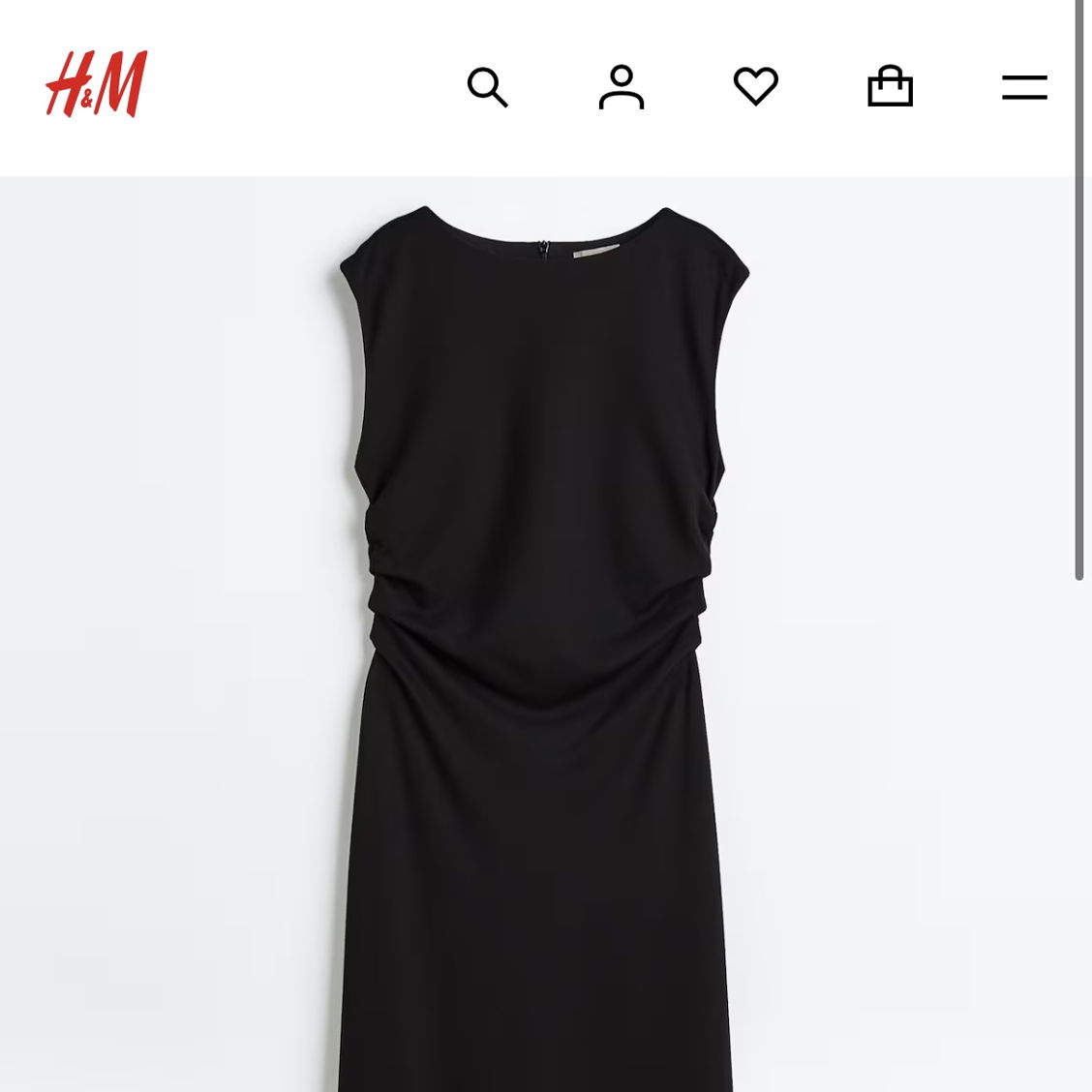
Task: Open the search icon
Action: 487,87
